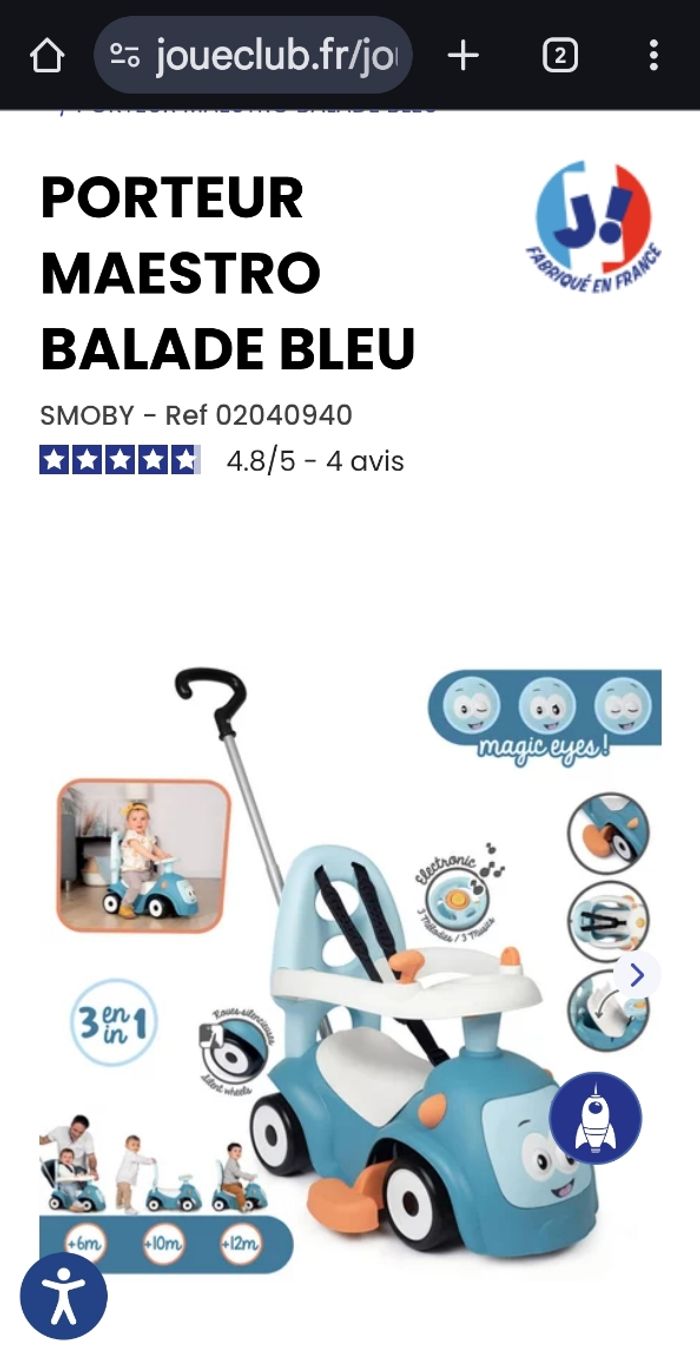Open the accessibility options button

[63, 1296]
